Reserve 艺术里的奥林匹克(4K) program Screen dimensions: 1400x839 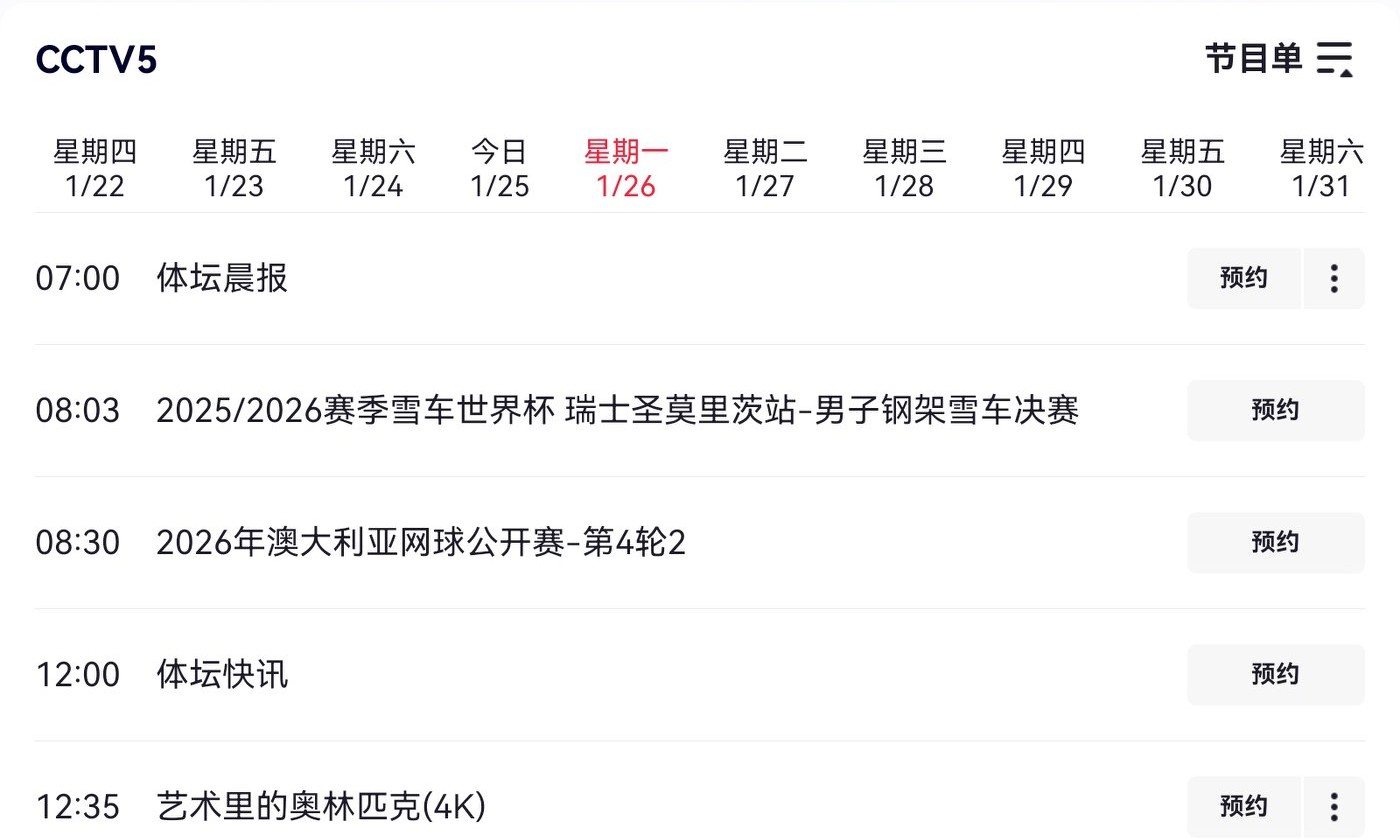pos(1243,806)
